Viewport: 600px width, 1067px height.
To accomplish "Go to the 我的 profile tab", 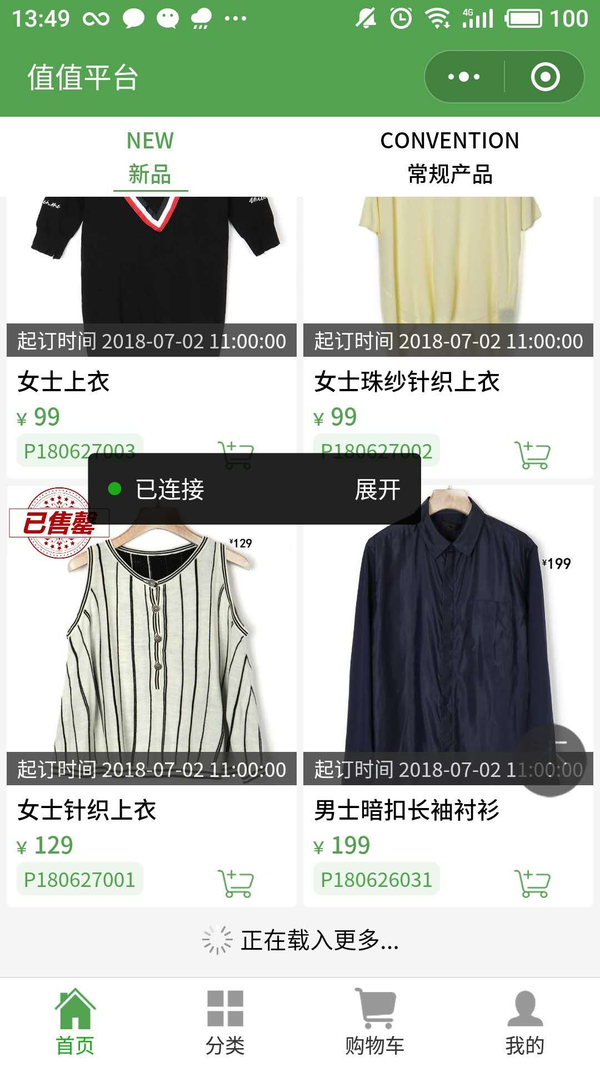I will point(525,1020).
